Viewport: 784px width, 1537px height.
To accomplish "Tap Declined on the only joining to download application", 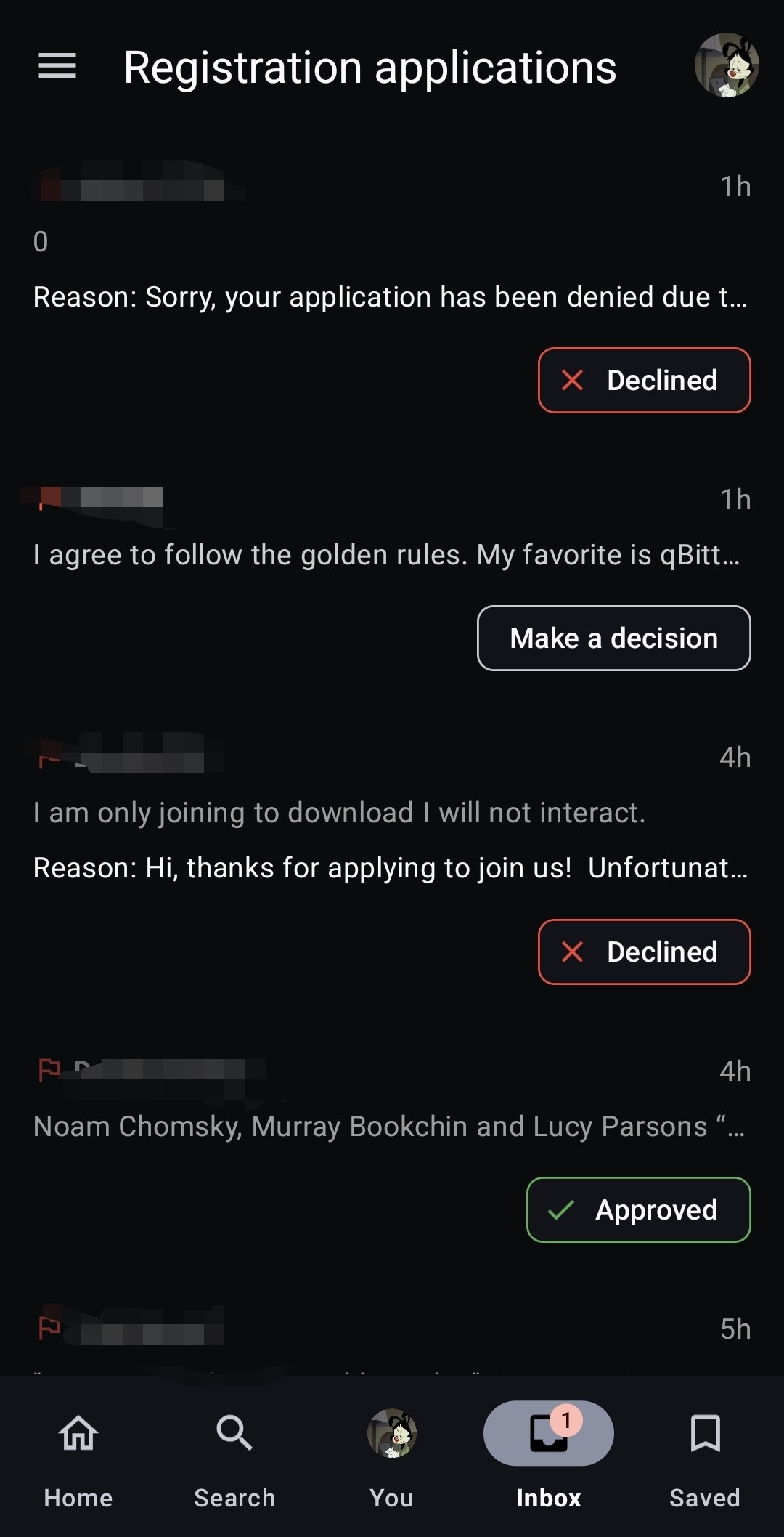I will tap(644, 952).
